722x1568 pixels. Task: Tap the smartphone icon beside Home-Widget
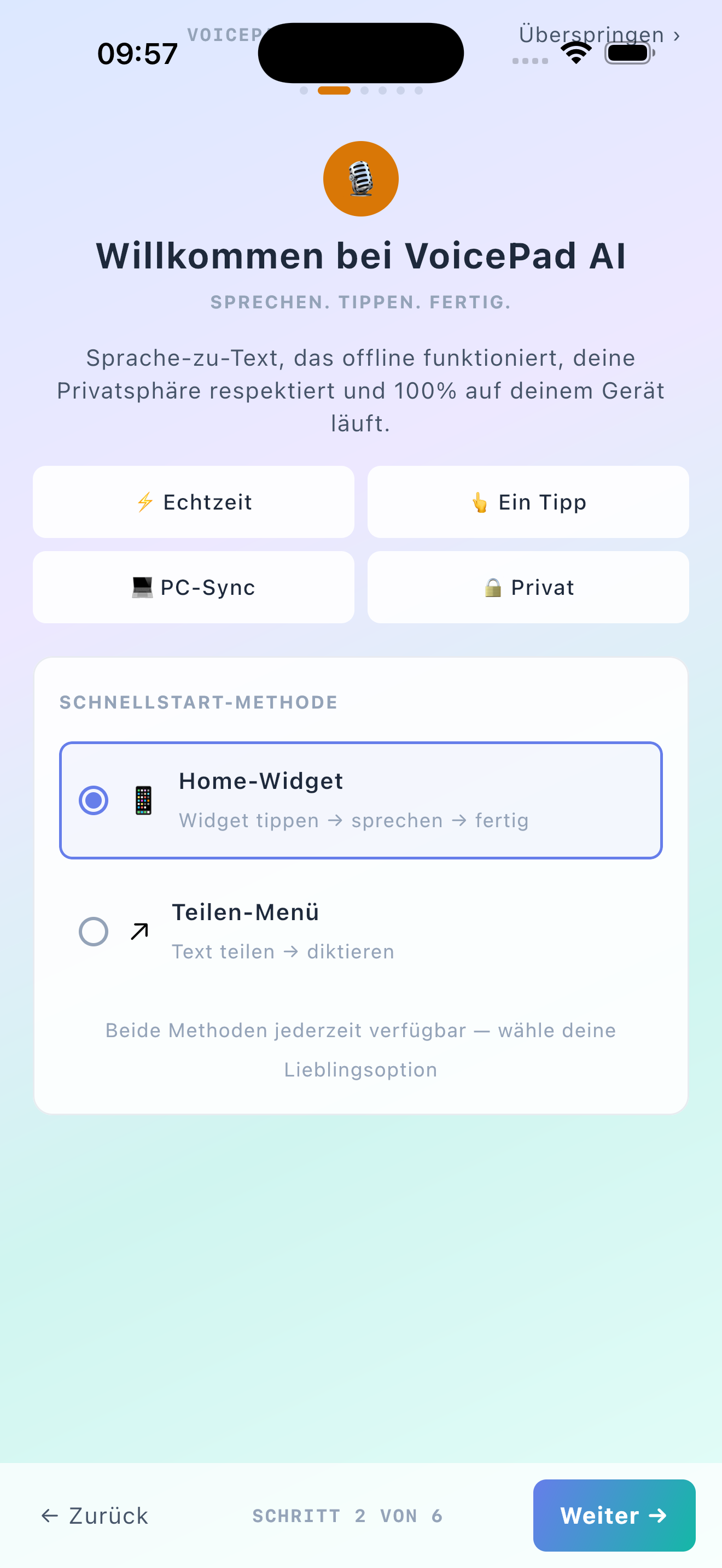(144, 800)
